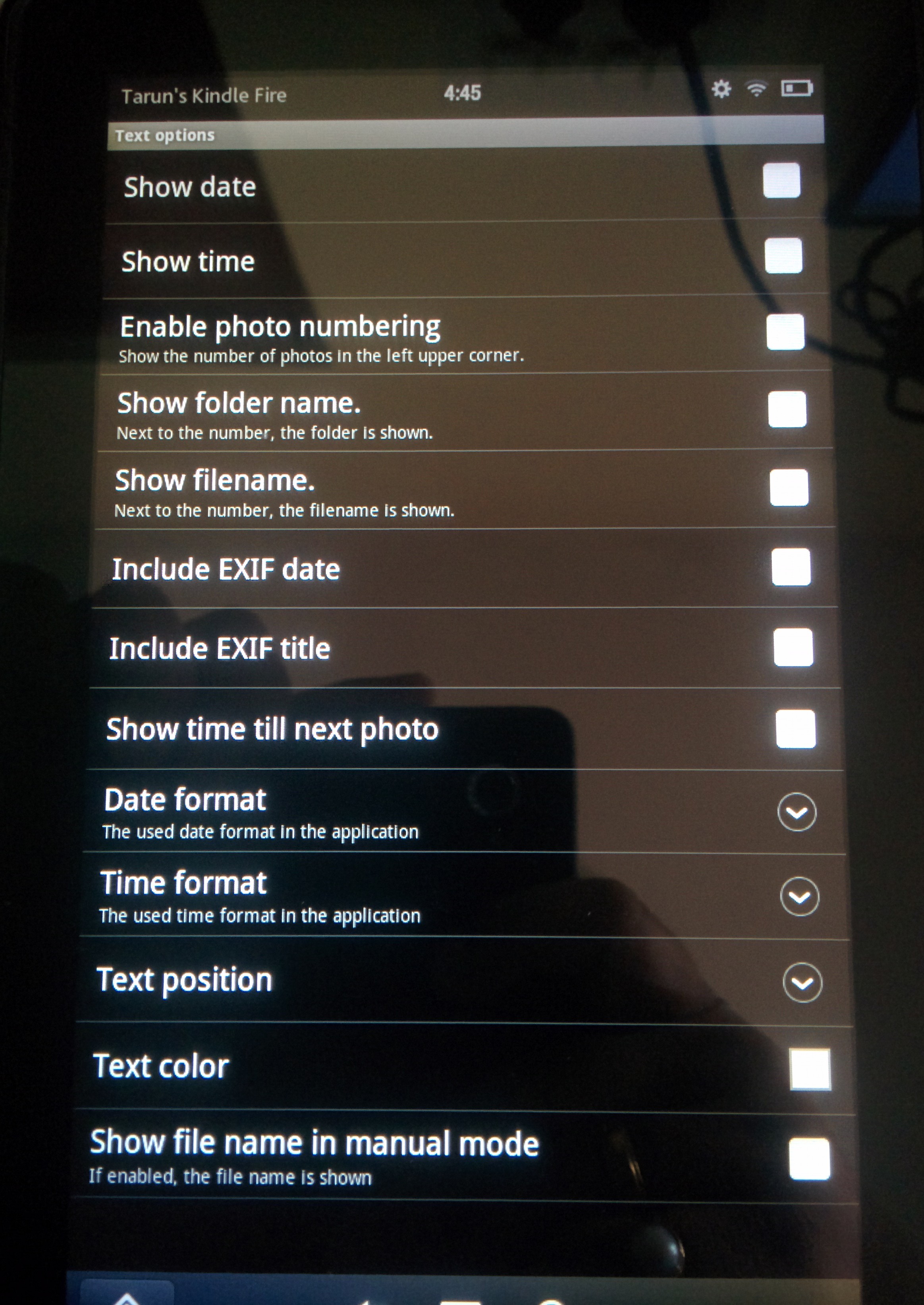This screenshot has width=924, height=1305.
Task: Select the Text color swatch
Action: pos(810,1069)
